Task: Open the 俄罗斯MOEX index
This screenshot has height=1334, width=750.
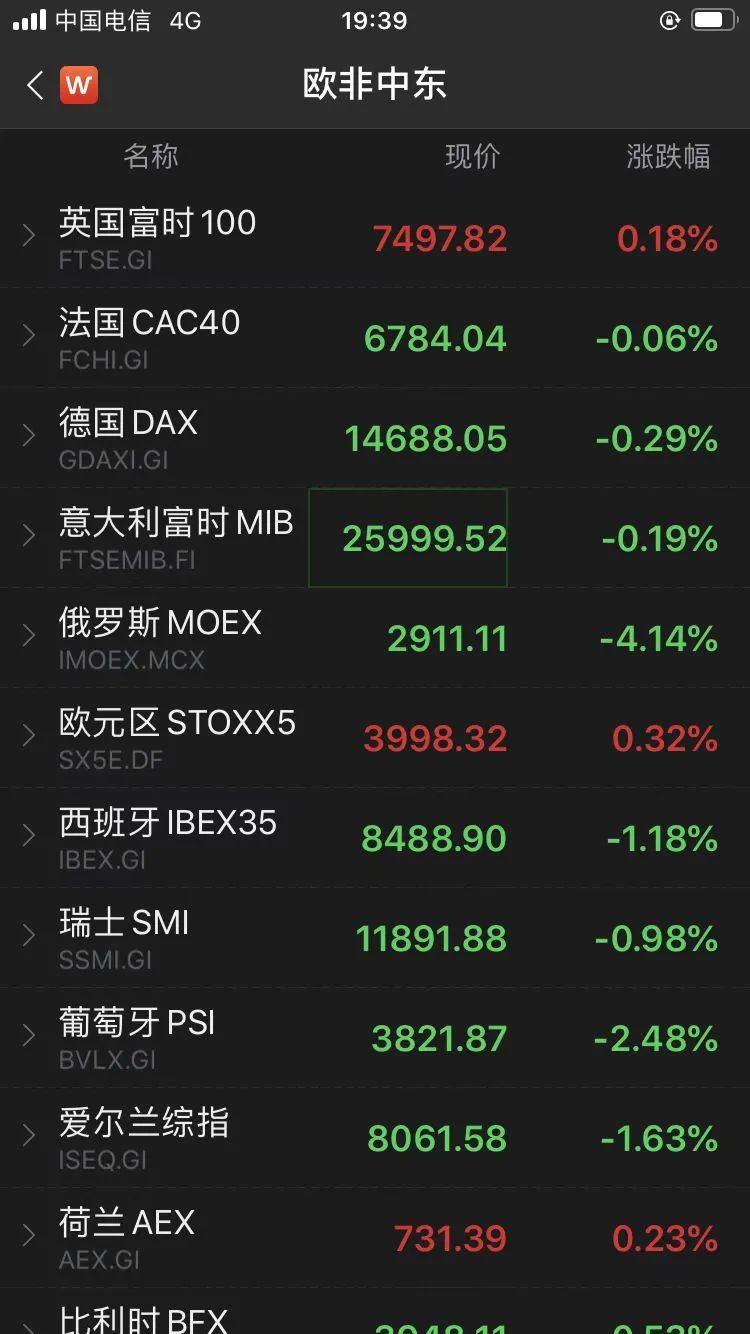Action: pyautogui.click(x=375, y=638)
